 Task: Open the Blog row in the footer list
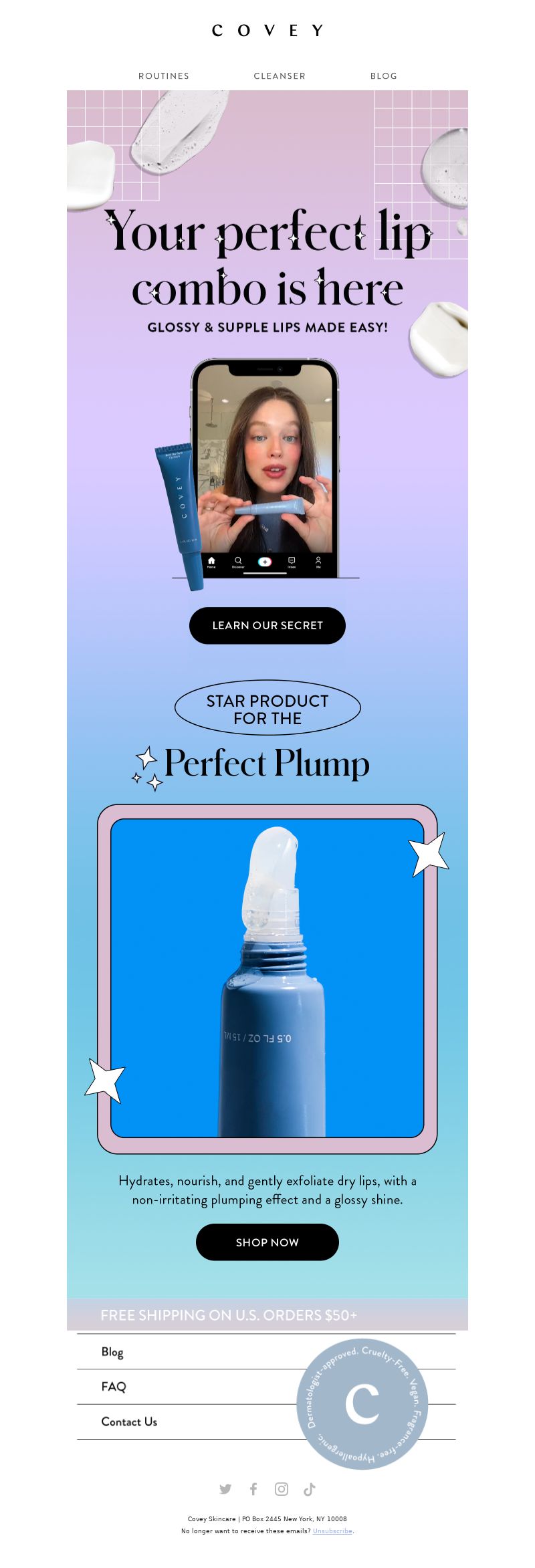pyautogui.click(x=112, y=1351)
